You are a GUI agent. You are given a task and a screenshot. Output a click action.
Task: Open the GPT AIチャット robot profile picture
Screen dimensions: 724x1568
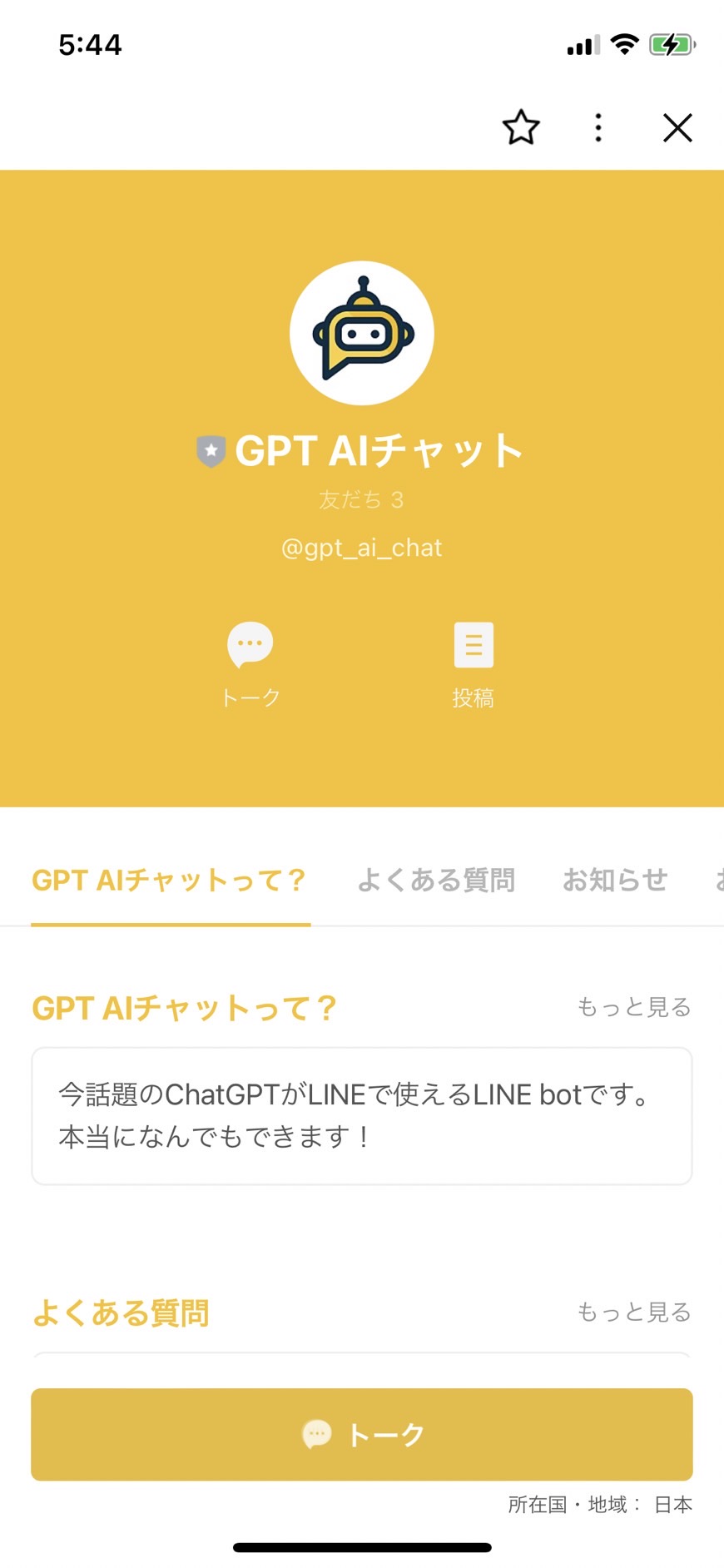[x=362, y=333]
